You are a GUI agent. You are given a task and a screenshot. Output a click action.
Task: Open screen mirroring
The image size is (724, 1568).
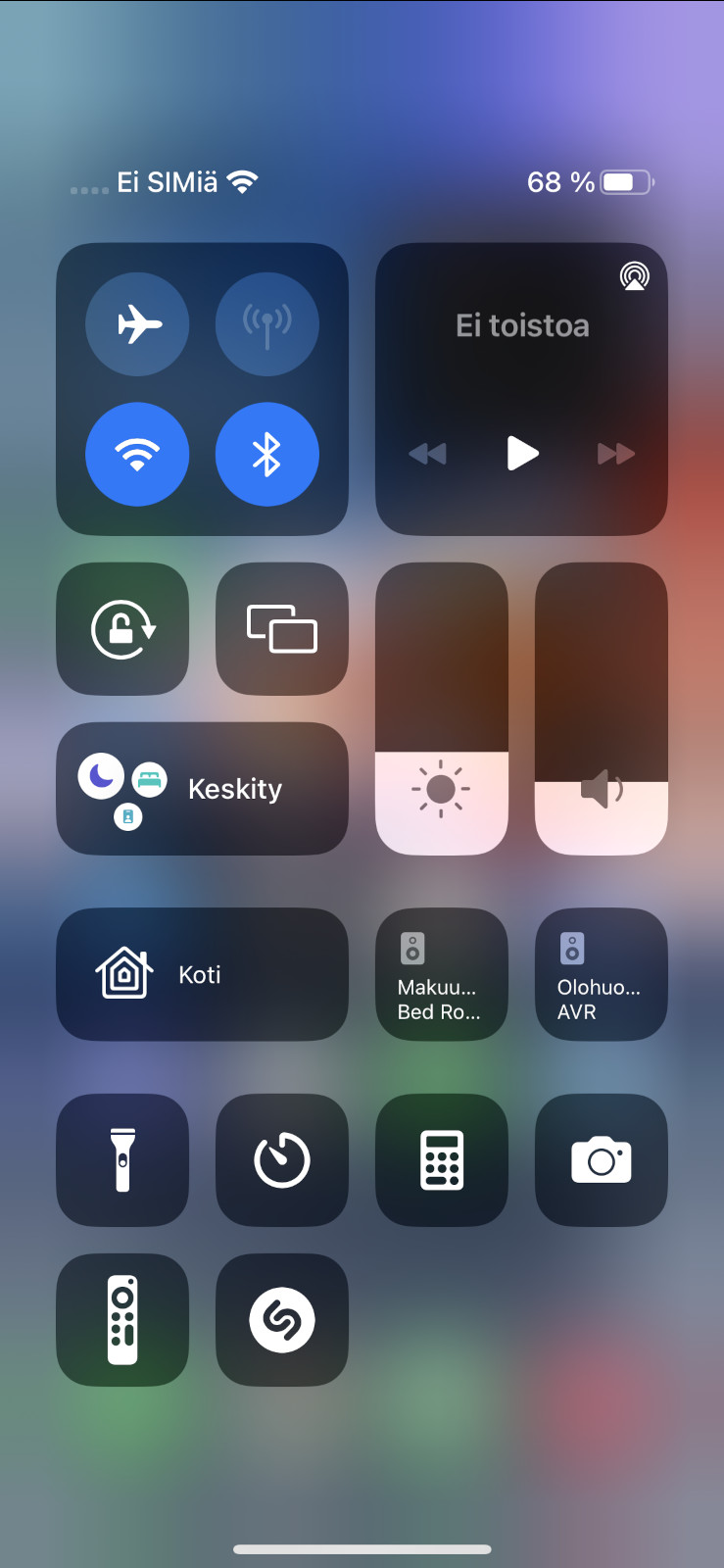pyautogui.click(x=282, y=629)
